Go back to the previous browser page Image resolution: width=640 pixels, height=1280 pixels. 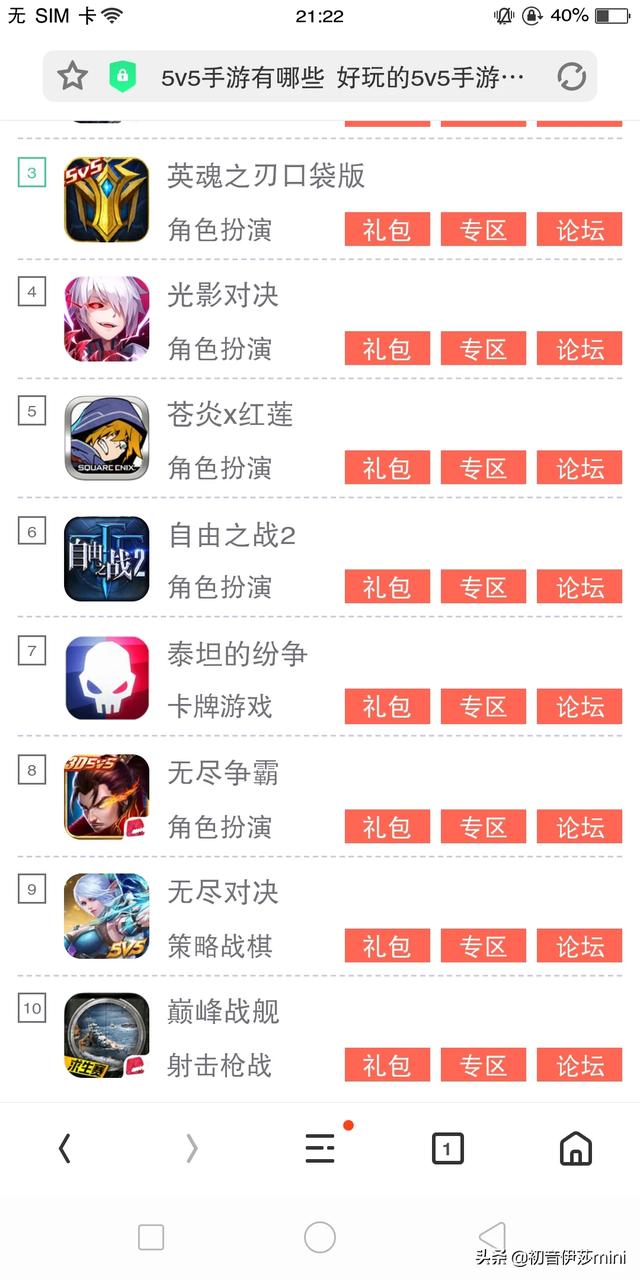(x=64, y=1149)
